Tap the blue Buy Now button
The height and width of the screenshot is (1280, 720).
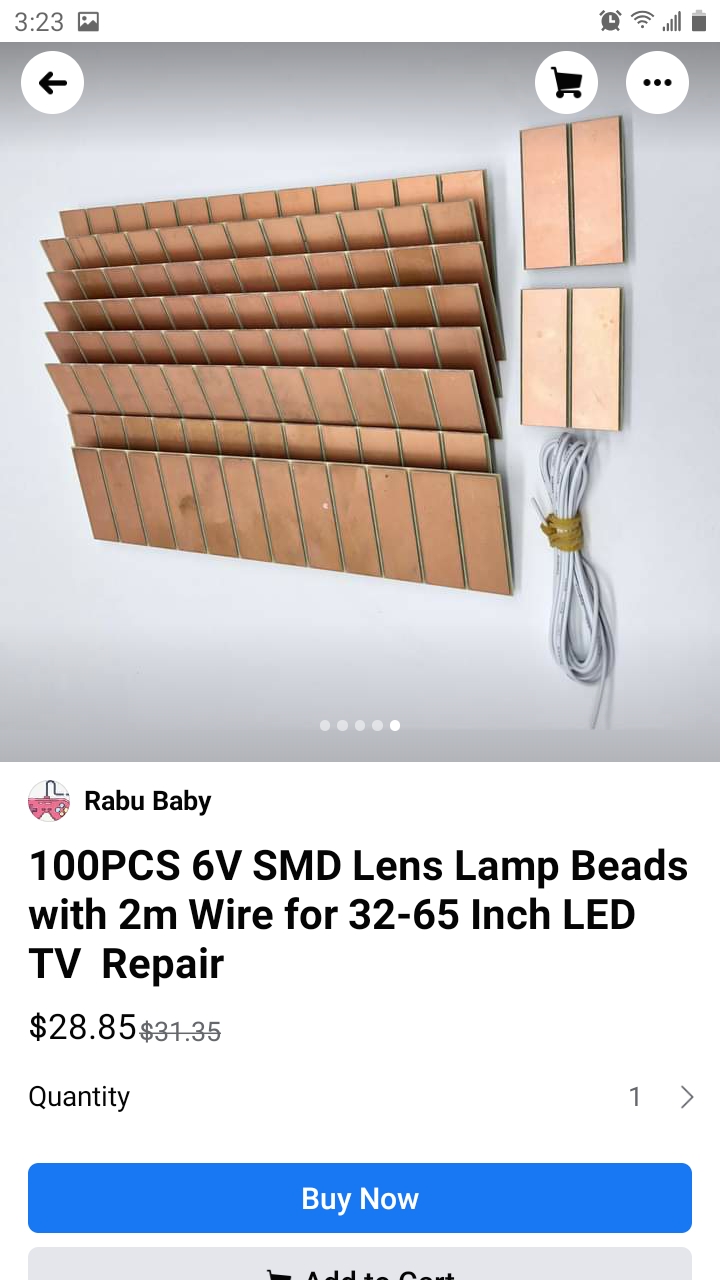point(360,1198)
